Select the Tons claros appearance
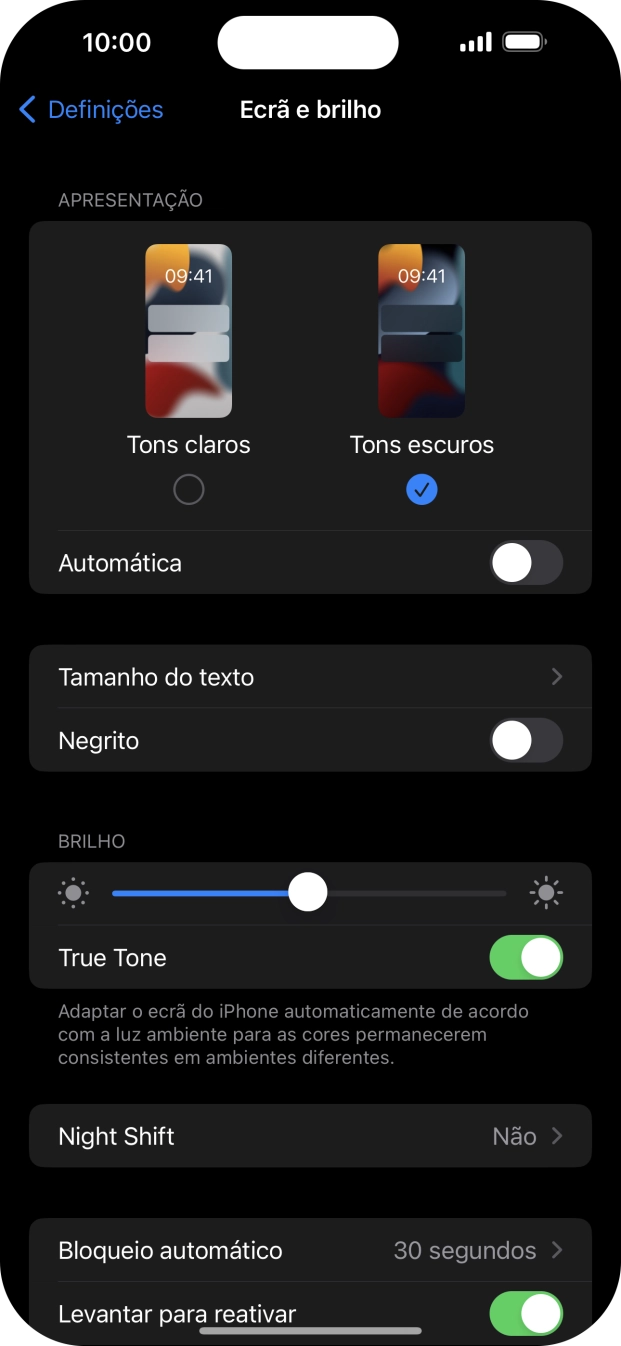 (188, 489)
